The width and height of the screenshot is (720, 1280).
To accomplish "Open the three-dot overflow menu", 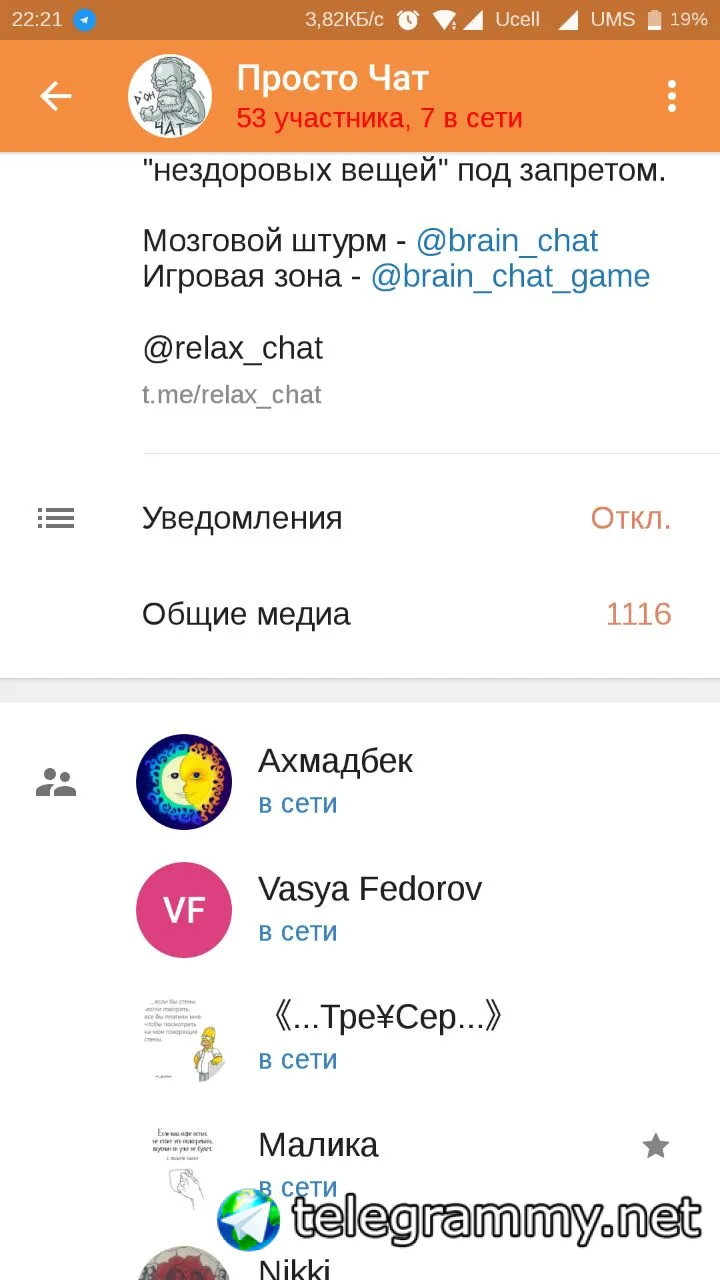I will point(672,96).
